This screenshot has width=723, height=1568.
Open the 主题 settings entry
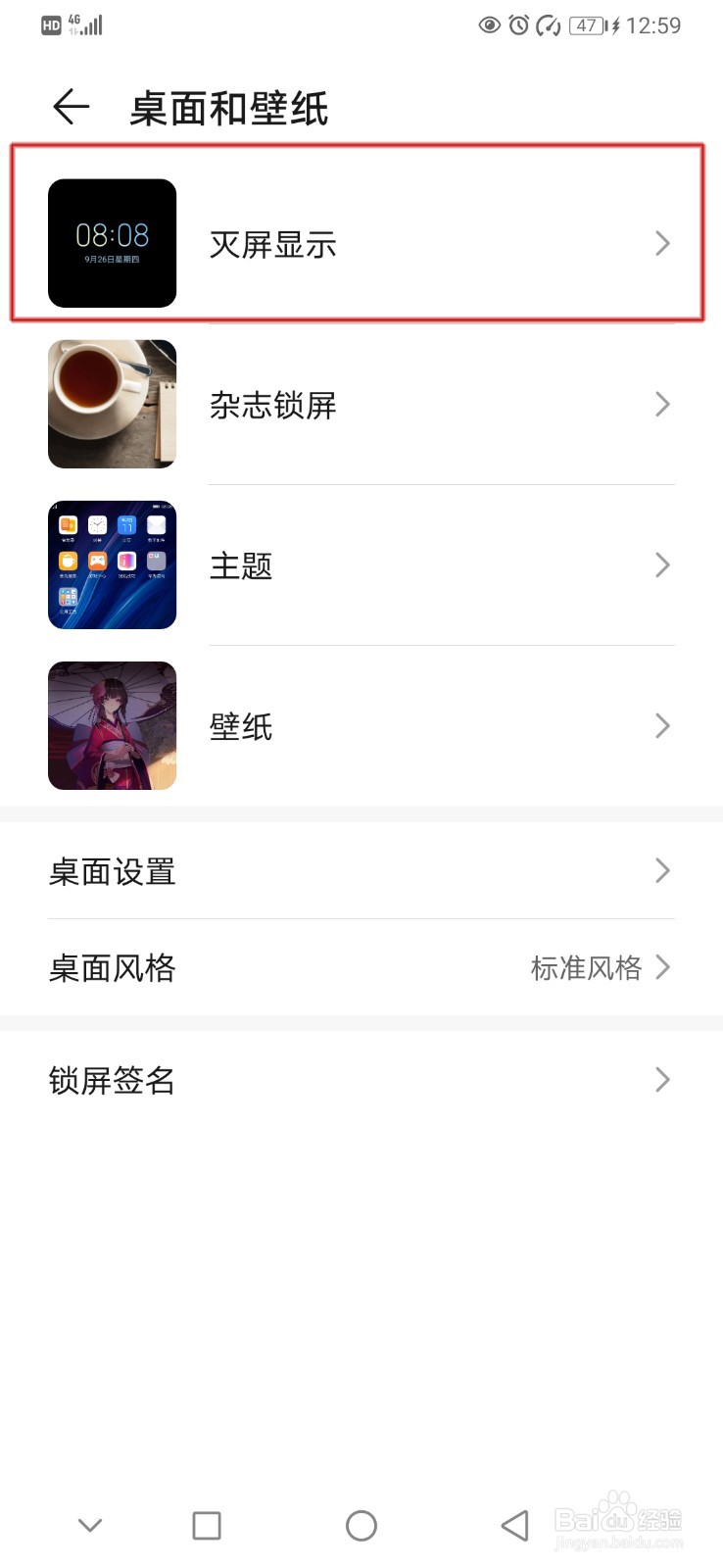click(241, 564)
